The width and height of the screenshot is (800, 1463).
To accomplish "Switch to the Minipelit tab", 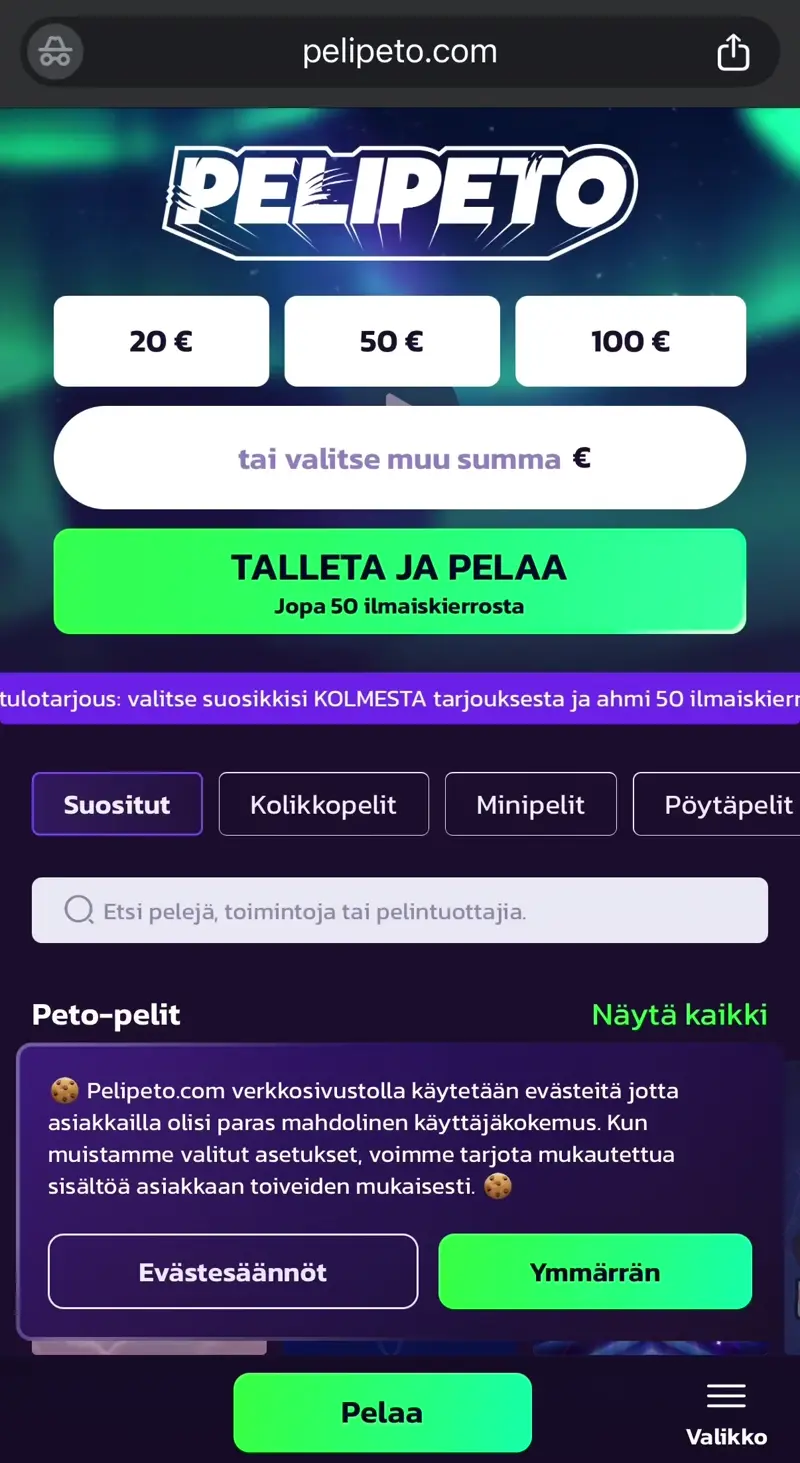I will 530,804.
